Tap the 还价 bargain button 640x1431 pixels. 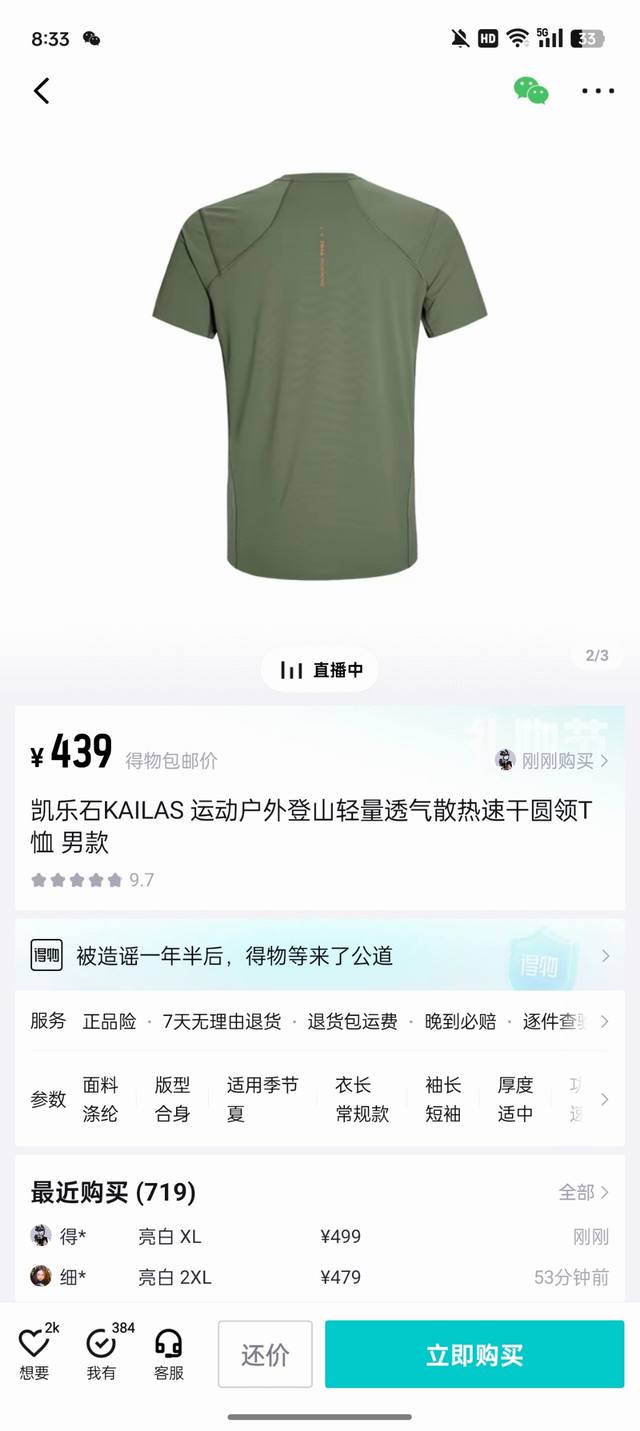click(265, 1355)
